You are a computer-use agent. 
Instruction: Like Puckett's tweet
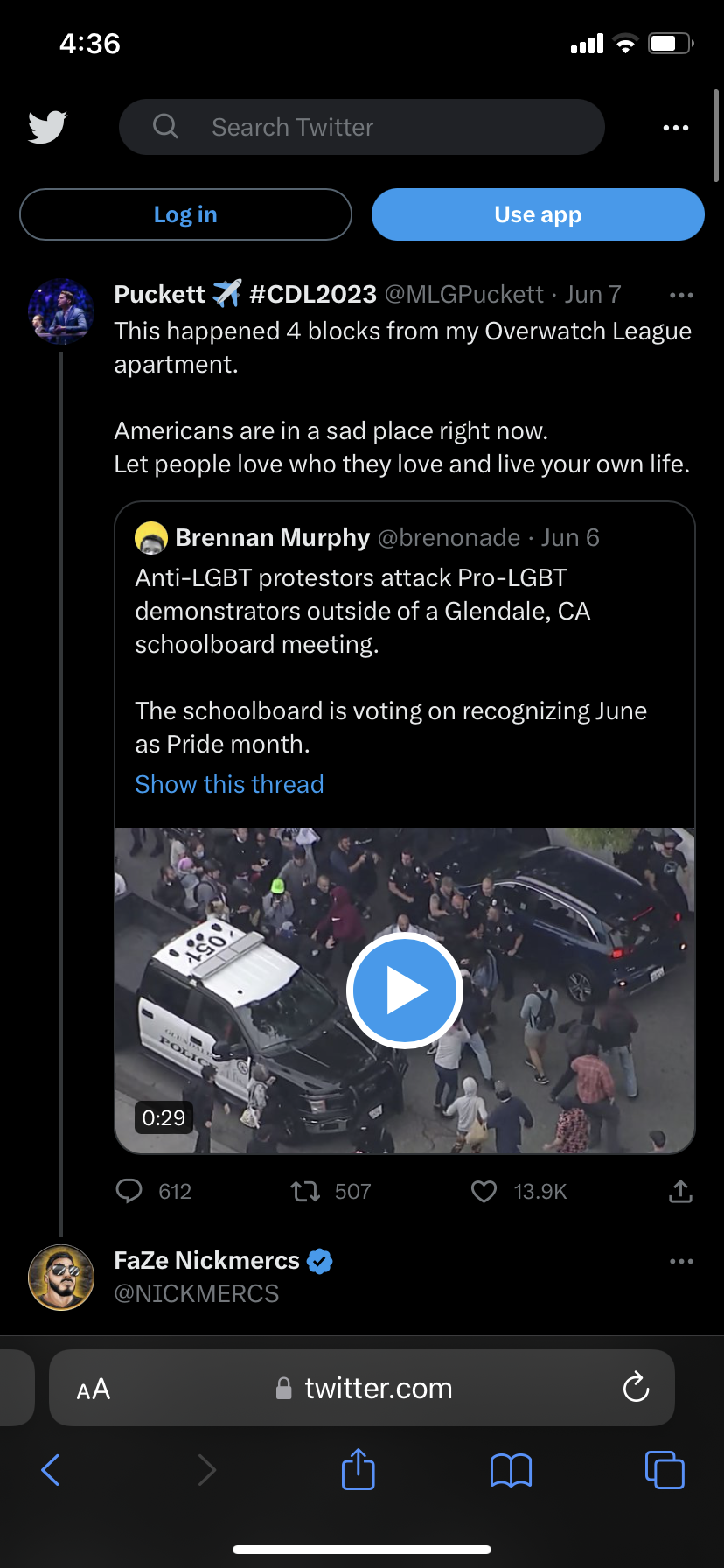point(484,1191)
